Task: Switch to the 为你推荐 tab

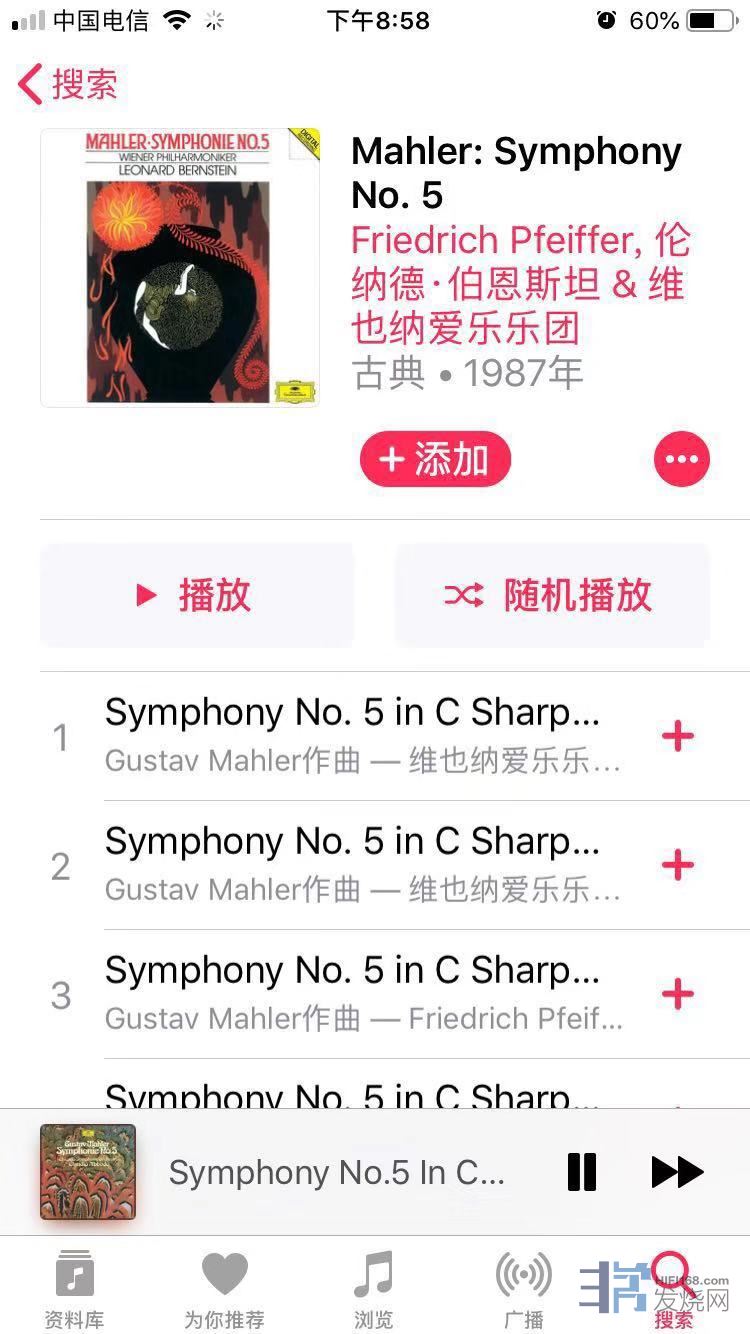Action: (224, 1288)
